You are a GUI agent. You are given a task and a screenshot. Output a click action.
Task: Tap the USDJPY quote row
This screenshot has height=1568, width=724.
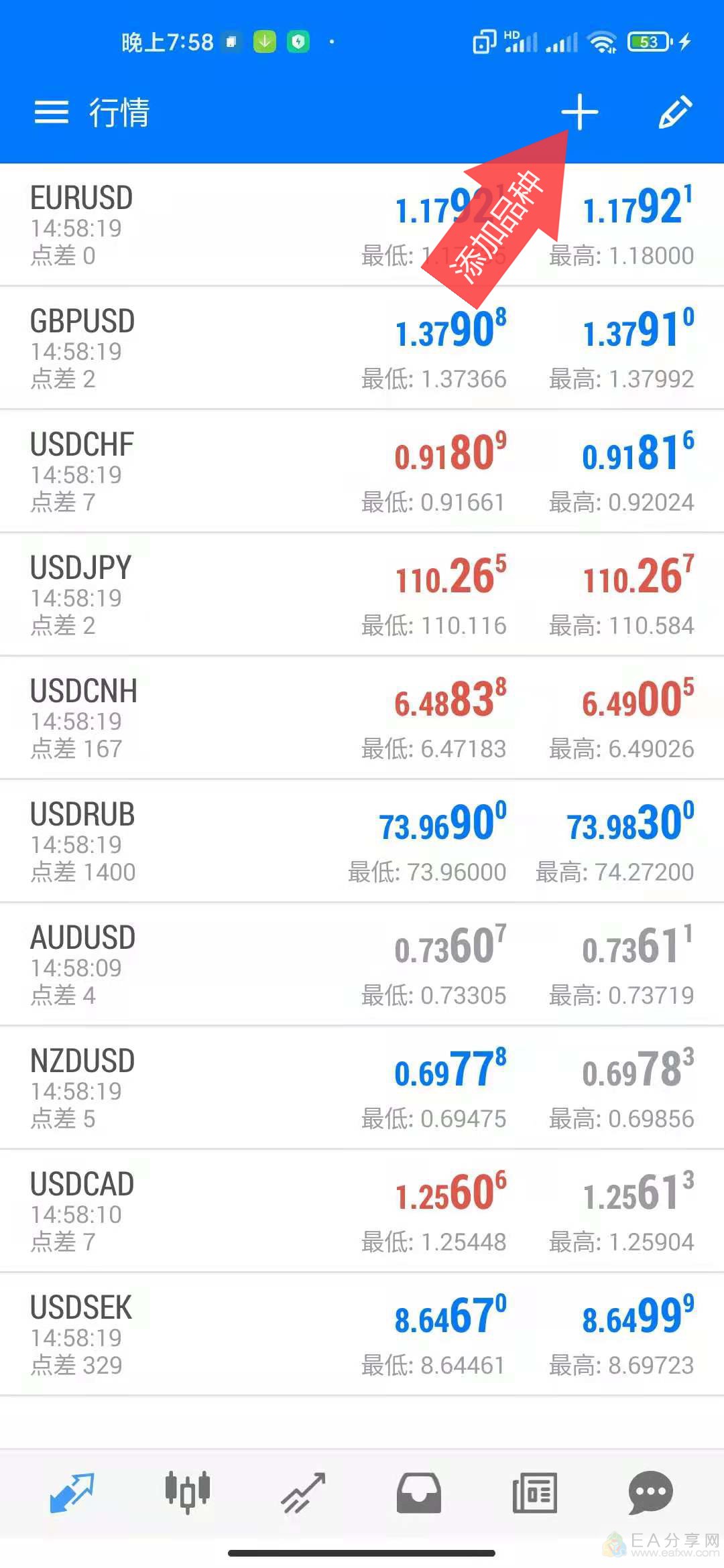click(x=362, y=594)
